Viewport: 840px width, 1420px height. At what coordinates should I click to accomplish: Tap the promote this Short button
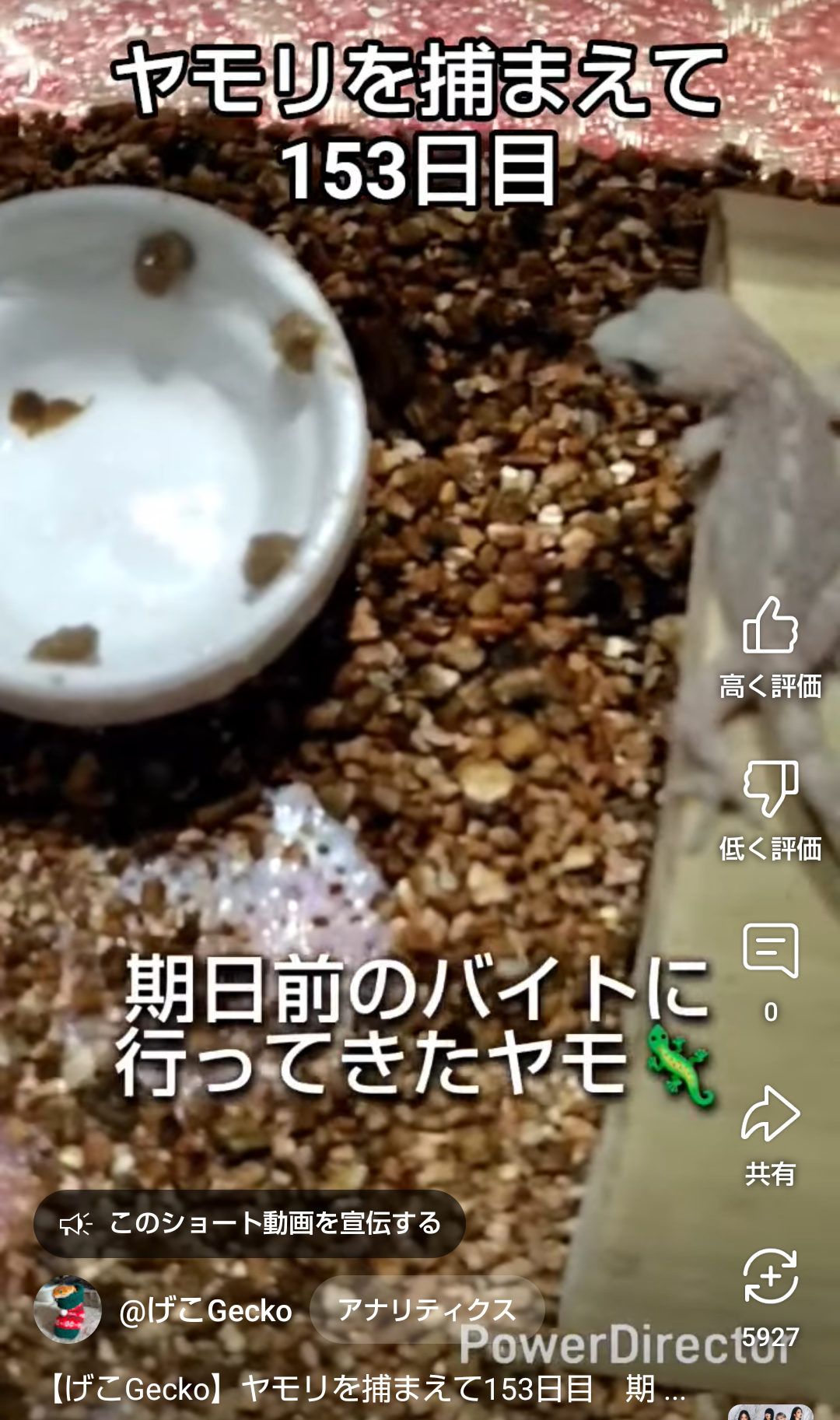249,1224
